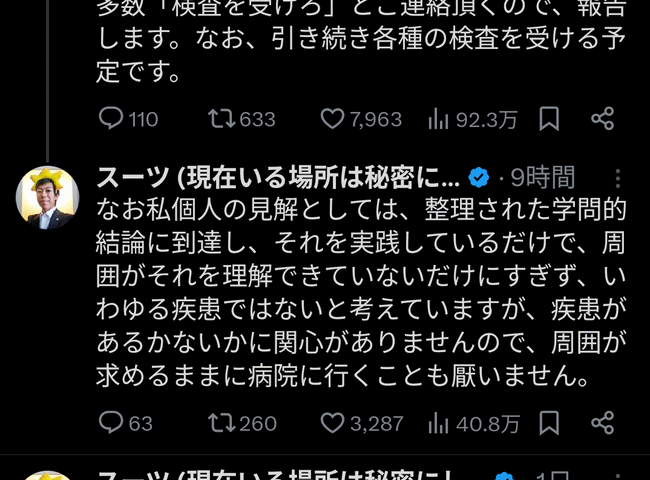Bookmark the post with 3,287 likes

(549, 422)
